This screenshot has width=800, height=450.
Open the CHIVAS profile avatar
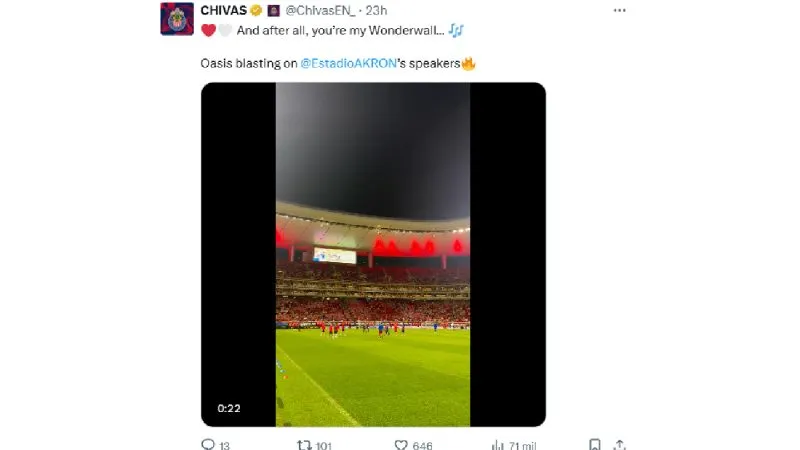click(x=177, y=18)
